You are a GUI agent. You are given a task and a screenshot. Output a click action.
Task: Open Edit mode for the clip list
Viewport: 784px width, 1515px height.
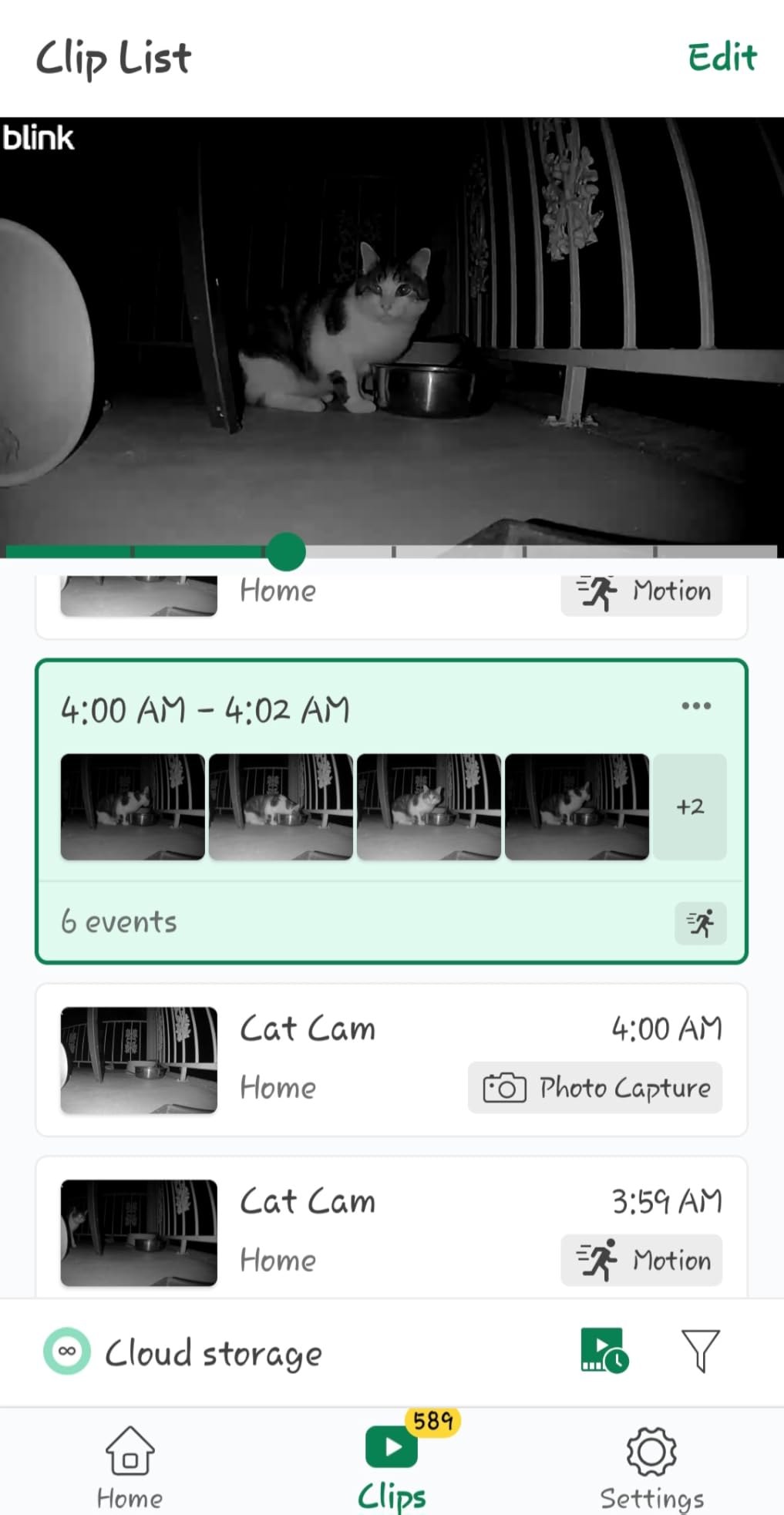coord(722,57)
